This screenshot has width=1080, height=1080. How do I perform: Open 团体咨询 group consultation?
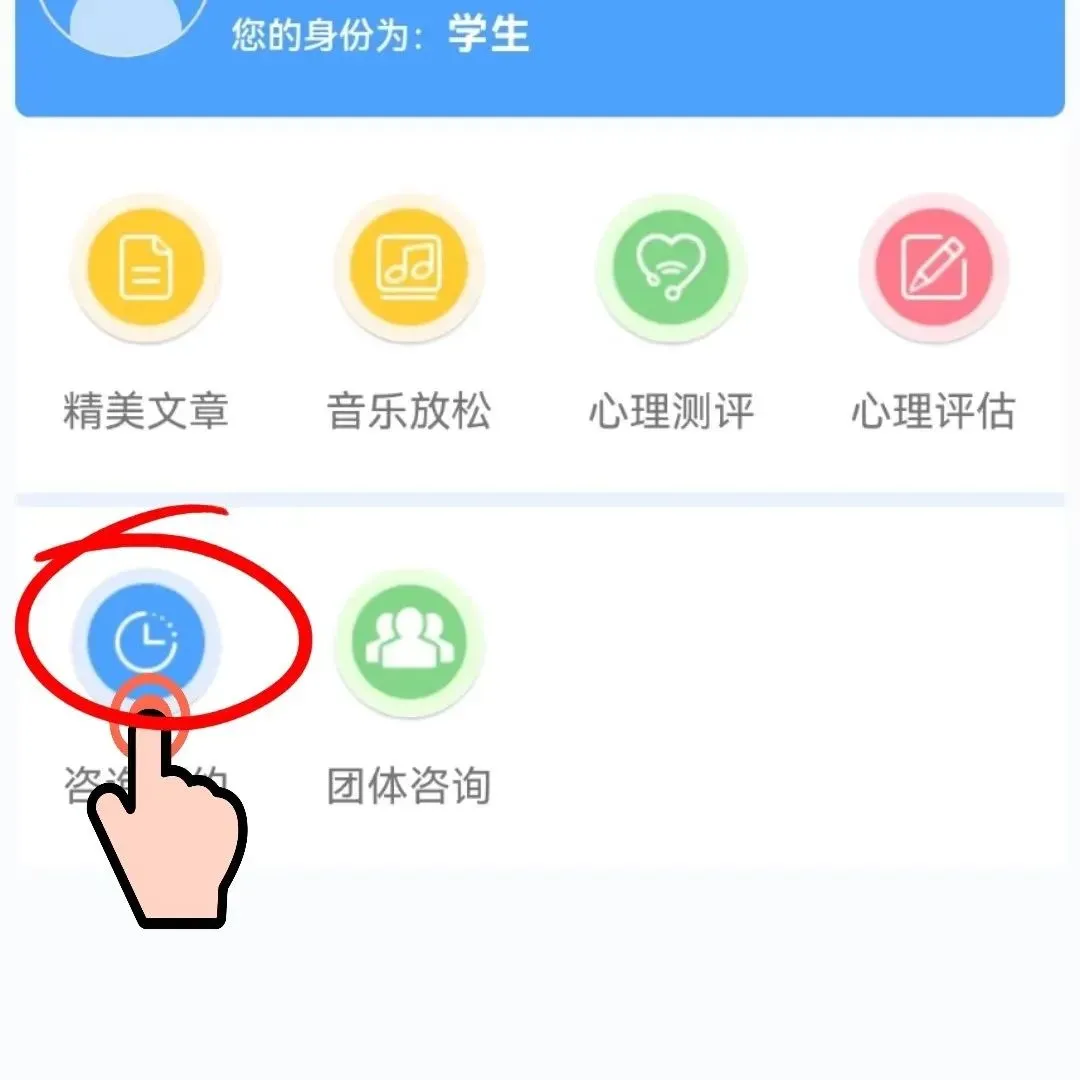(x=409, y=642)
